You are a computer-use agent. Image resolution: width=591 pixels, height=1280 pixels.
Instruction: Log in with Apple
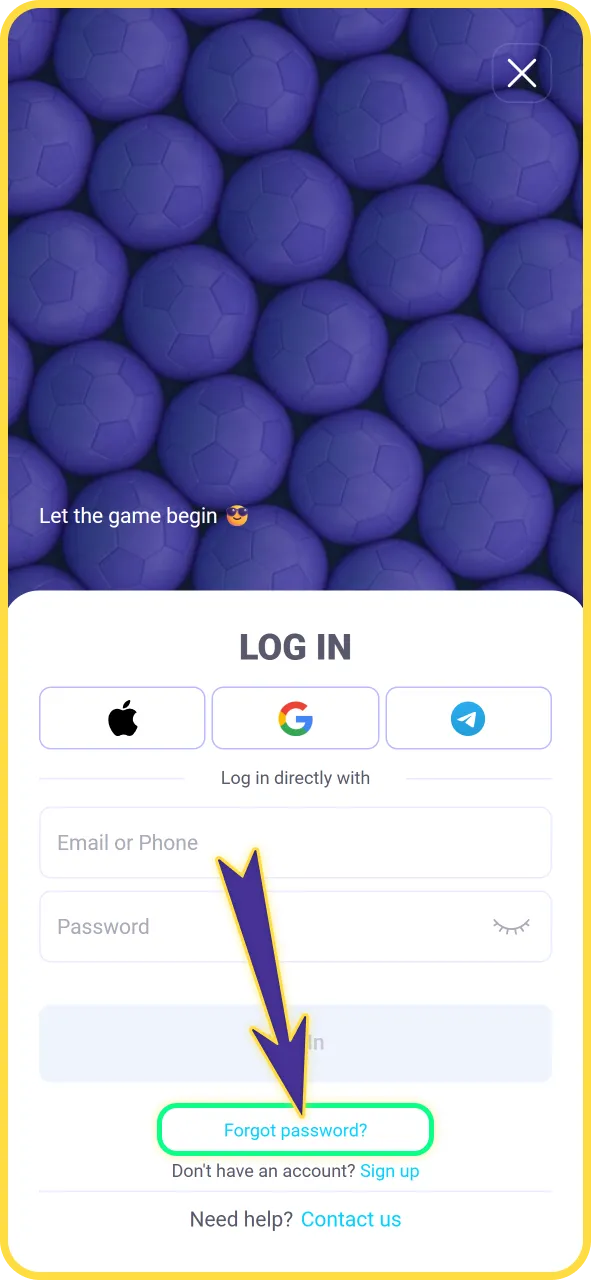pos(122,718)
